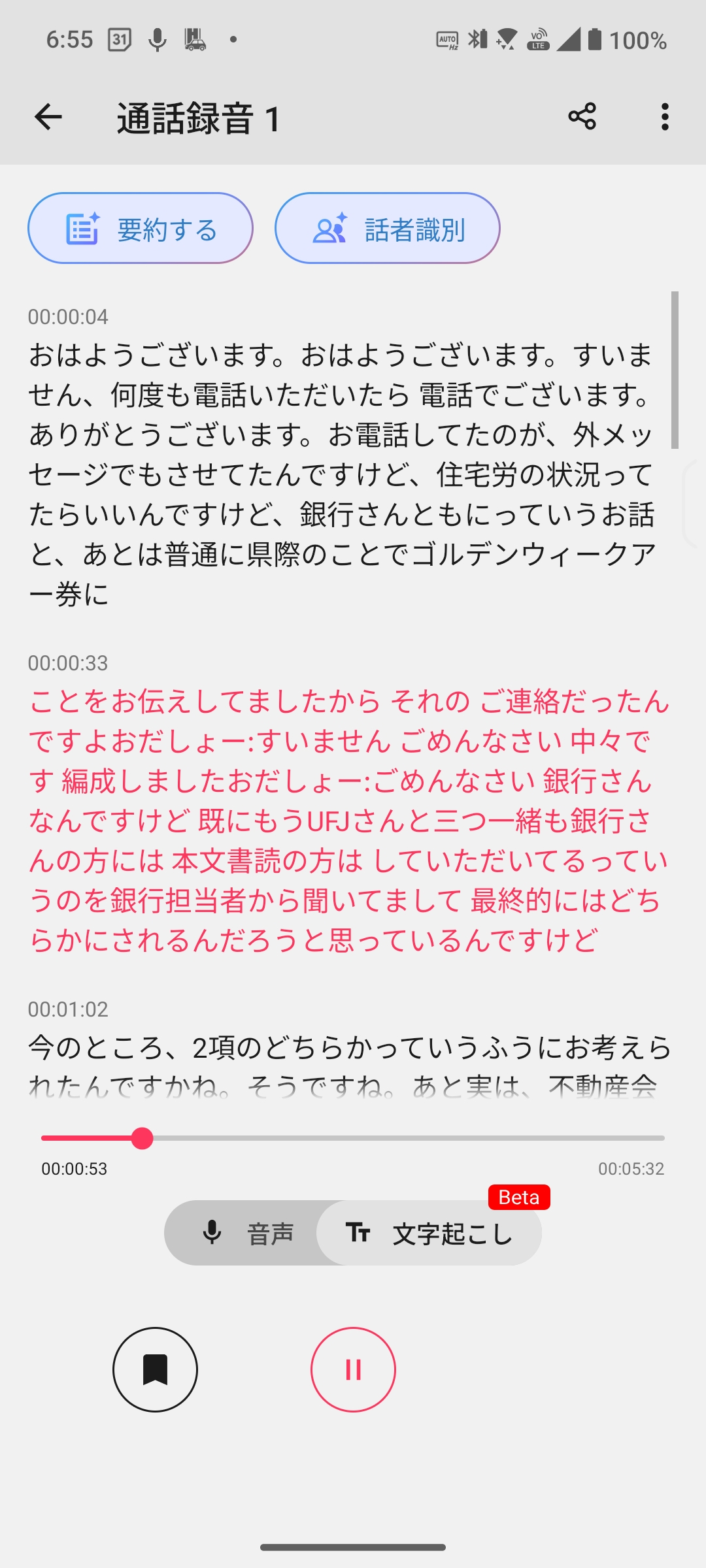The image size is (706, 1568).
Task: Pause the recording playback
Action: pyautogui.click(x=353, y=1369)
